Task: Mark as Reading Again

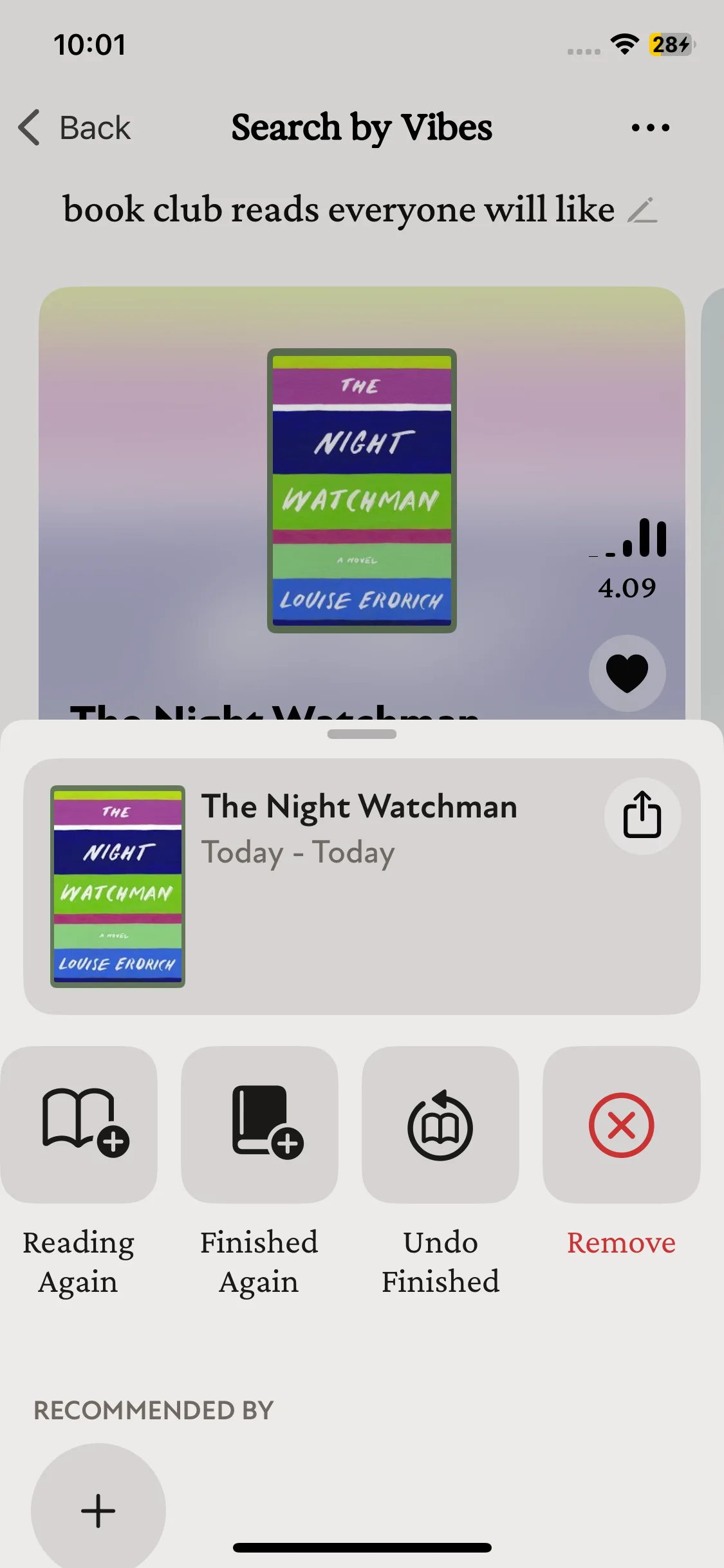Action: (x=79, y=1125)
